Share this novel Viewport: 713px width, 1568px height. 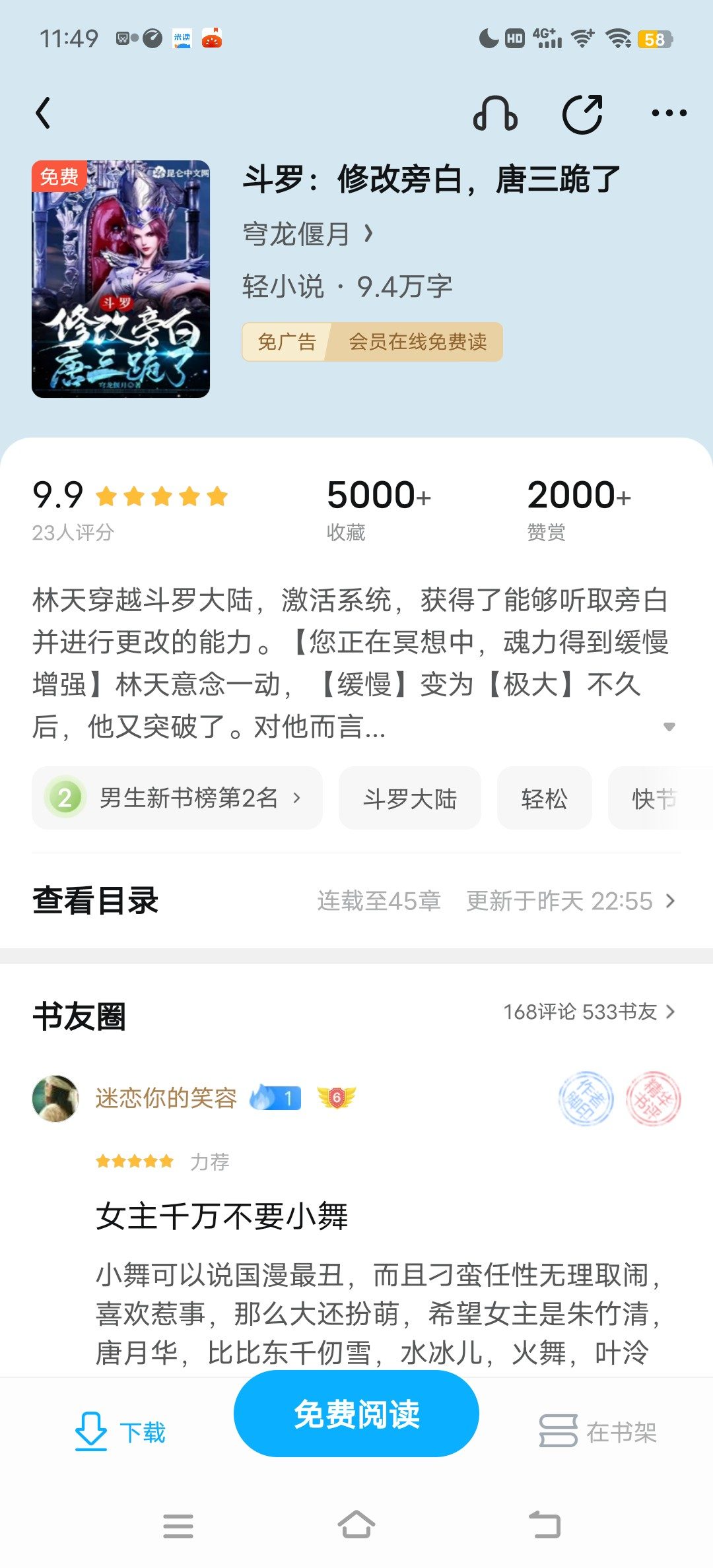click(x=582, y=114)
